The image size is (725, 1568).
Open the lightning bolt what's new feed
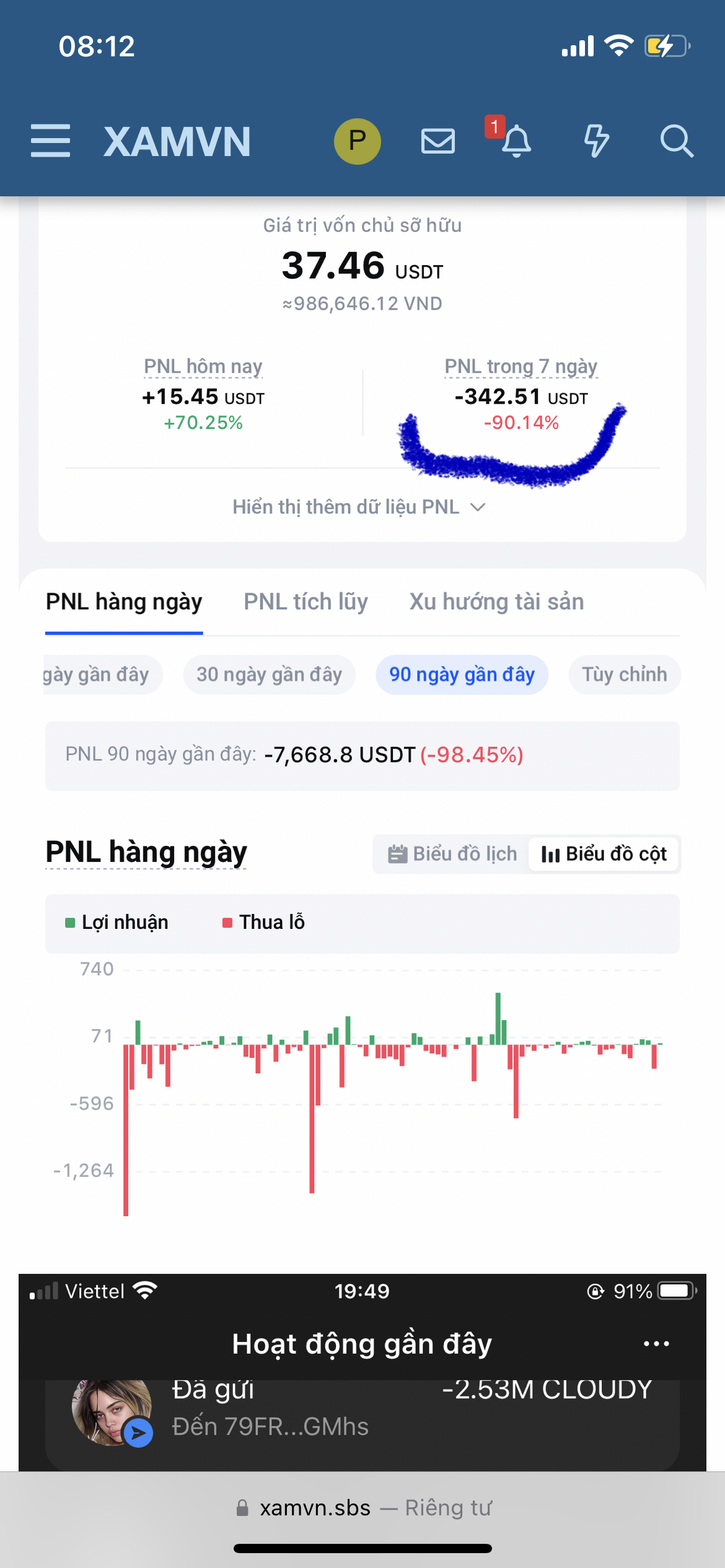pyautogui.click(x=596, y=141)
